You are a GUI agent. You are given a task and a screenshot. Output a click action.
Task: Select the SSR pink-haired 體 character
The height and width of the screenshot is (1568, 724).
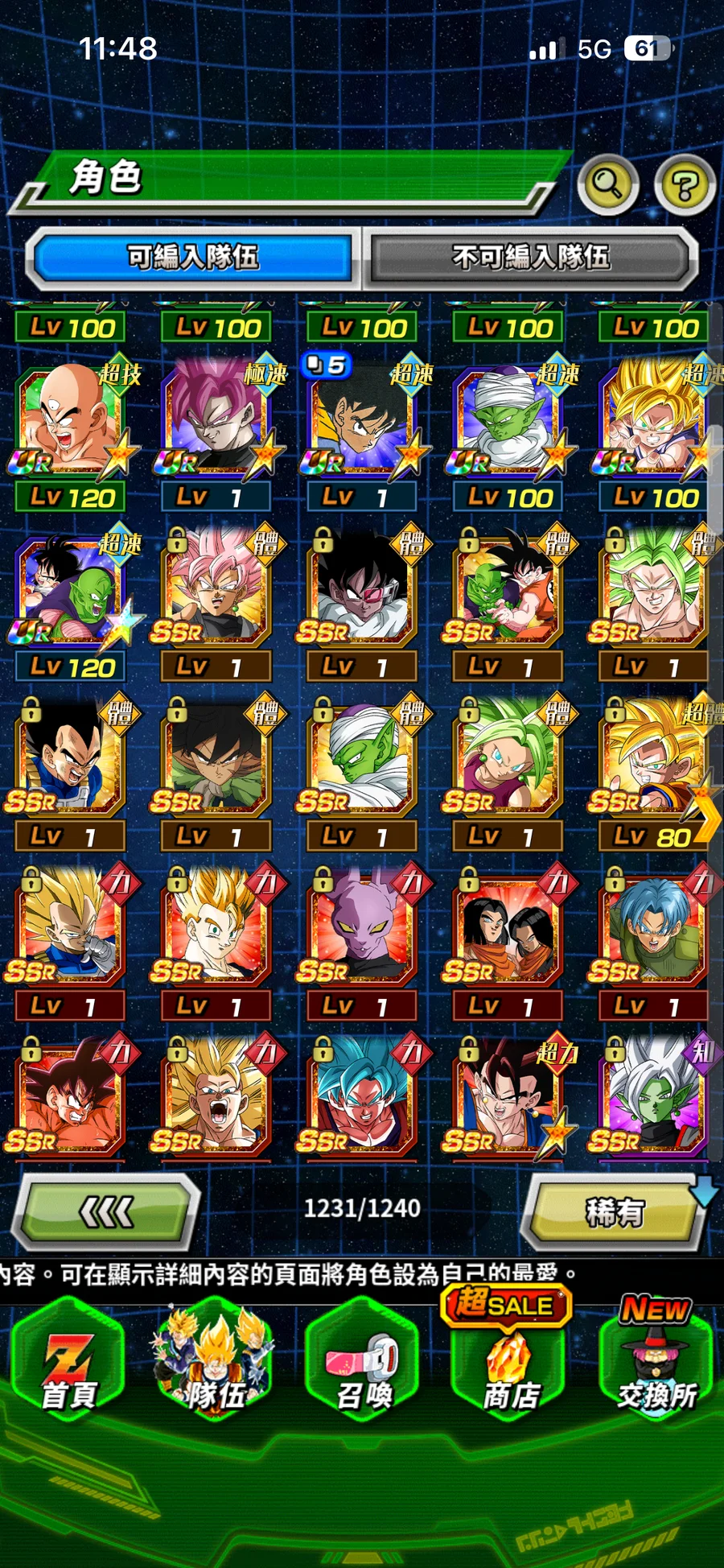coord(216,588)
